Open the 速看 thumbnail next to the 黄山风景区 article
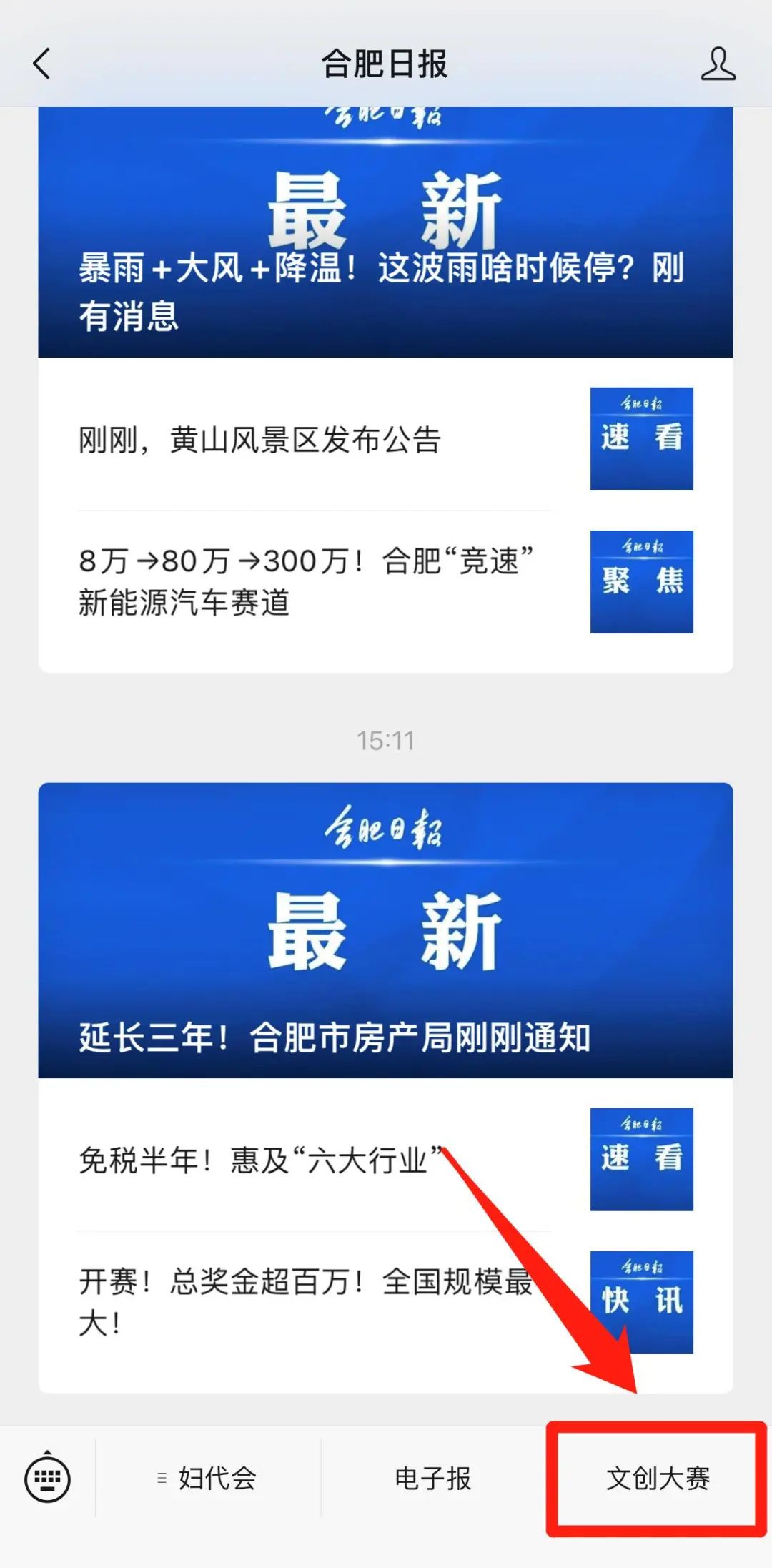 pyautogui.click(x=641, y=439)
